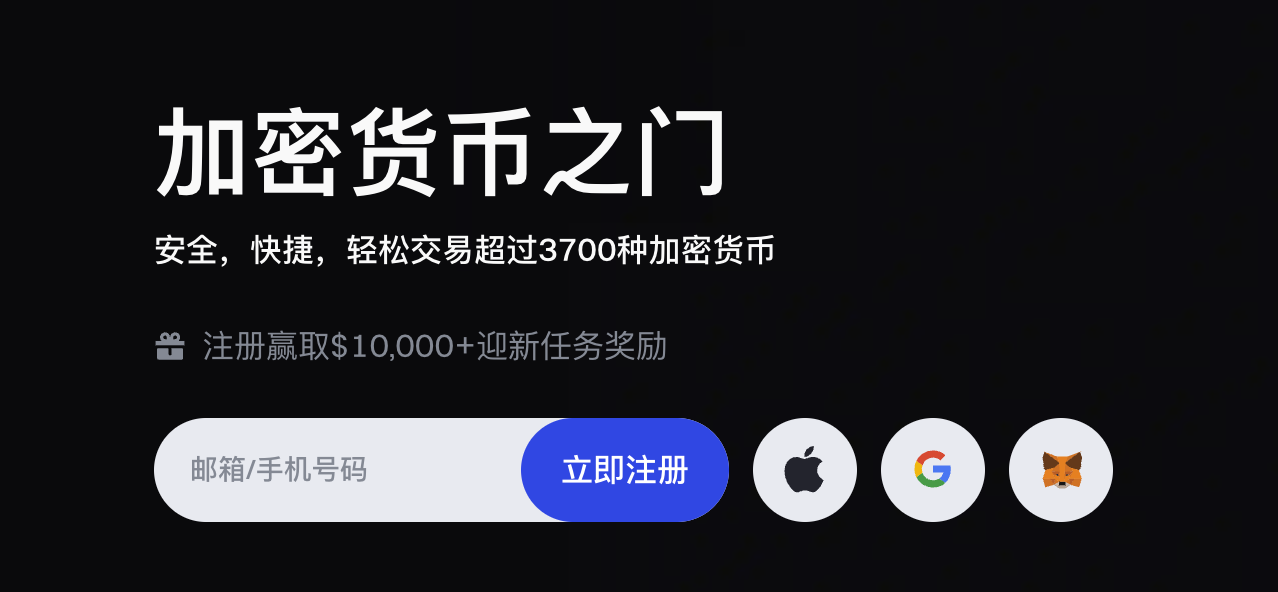Connect using MetaMask fox icon
Viewport: 1278px width, 592px height.
[1061, 470]
